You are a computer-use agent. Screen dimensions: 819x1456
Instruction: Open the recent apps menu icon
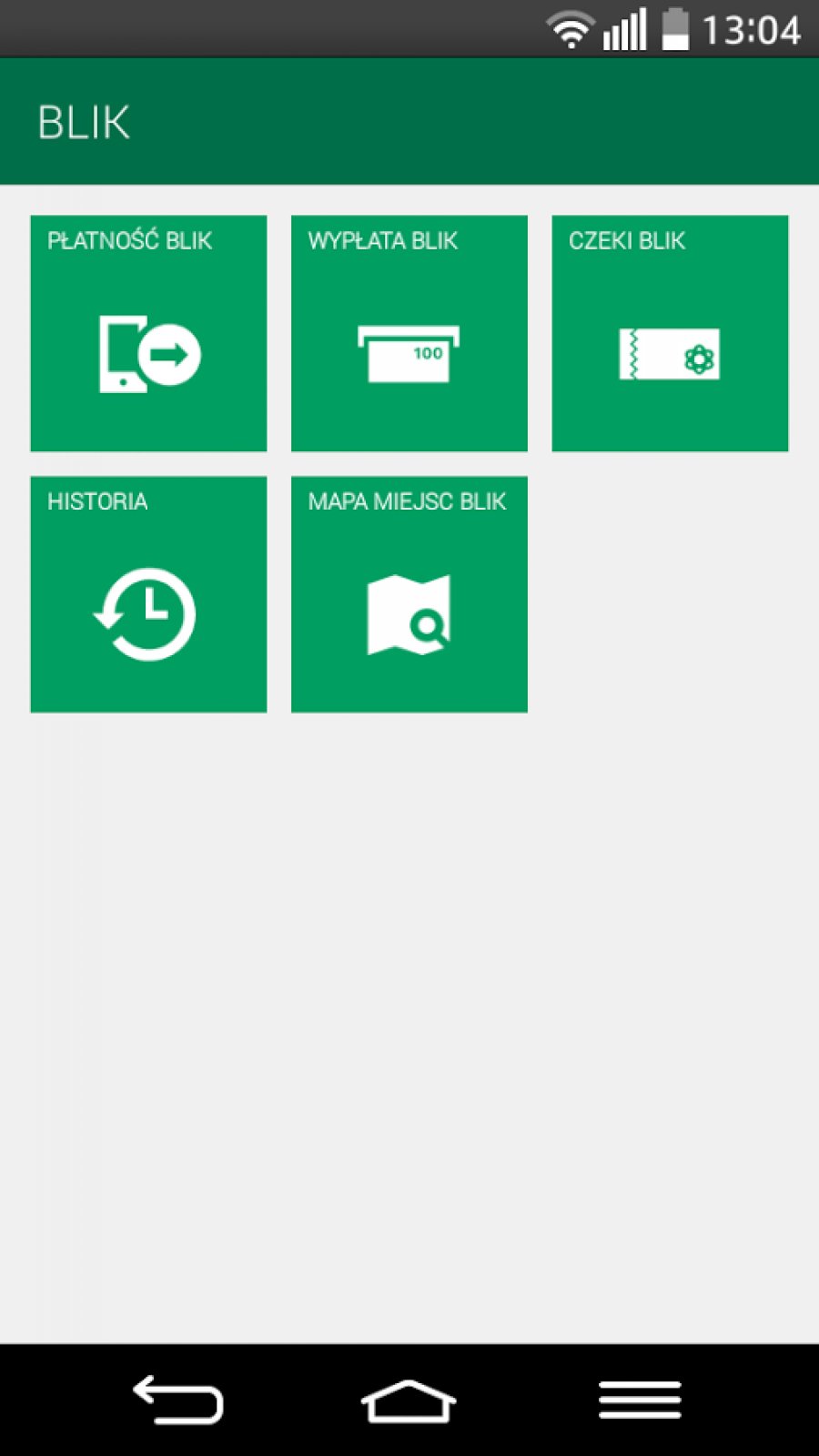coord(638,1399)
